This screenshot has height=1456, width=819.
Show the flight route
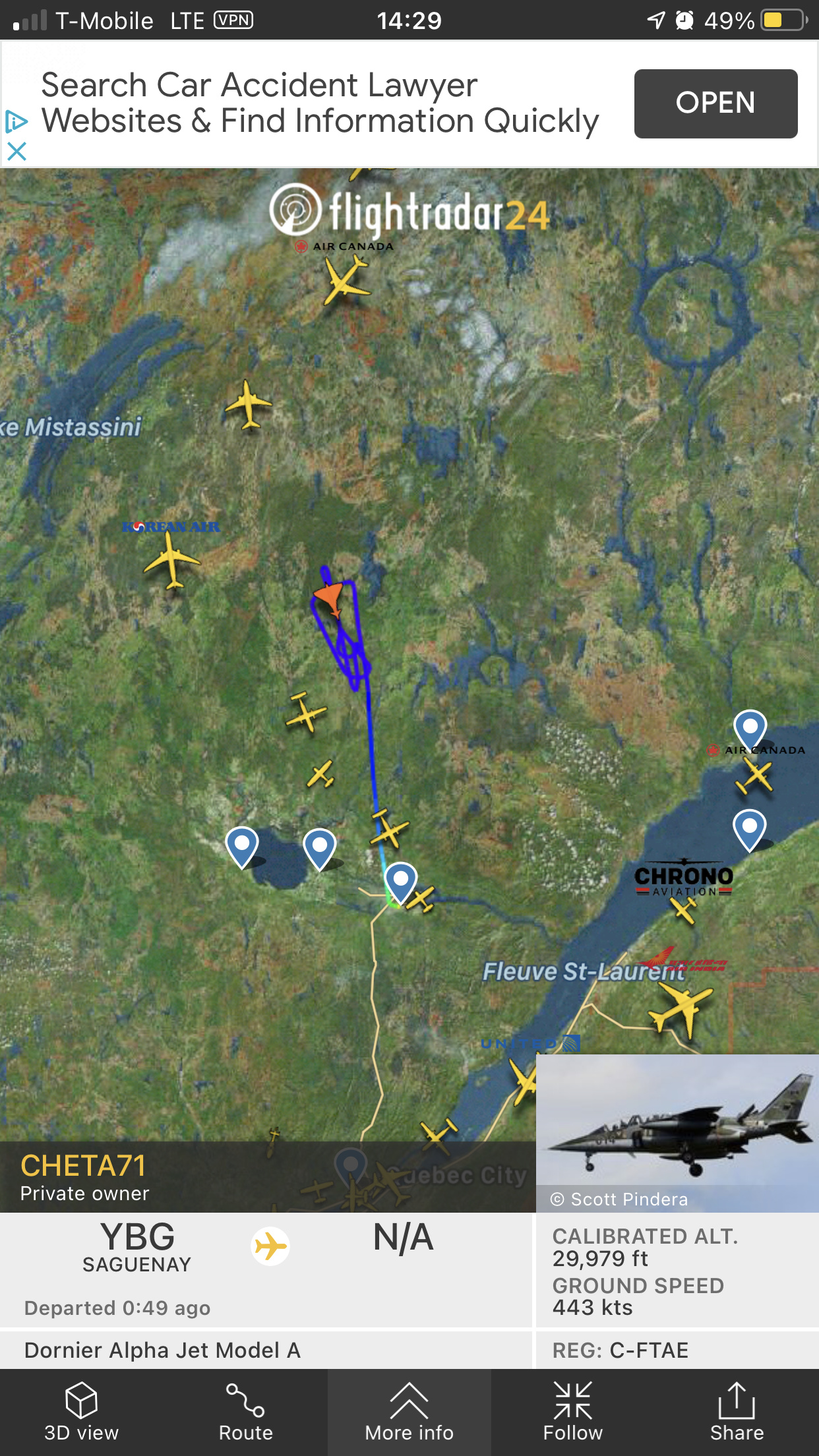coord(245,1411)
